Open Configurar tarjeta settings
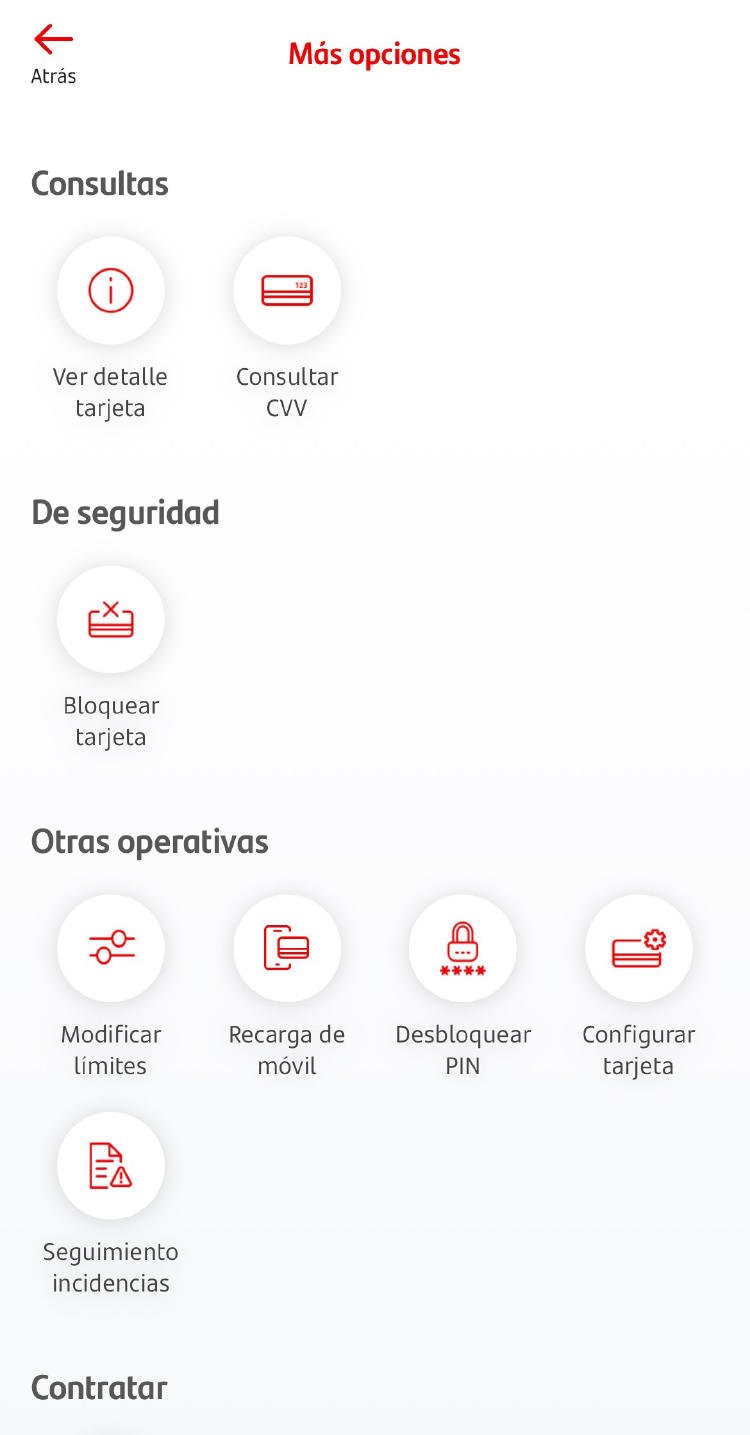 [639, 948]
